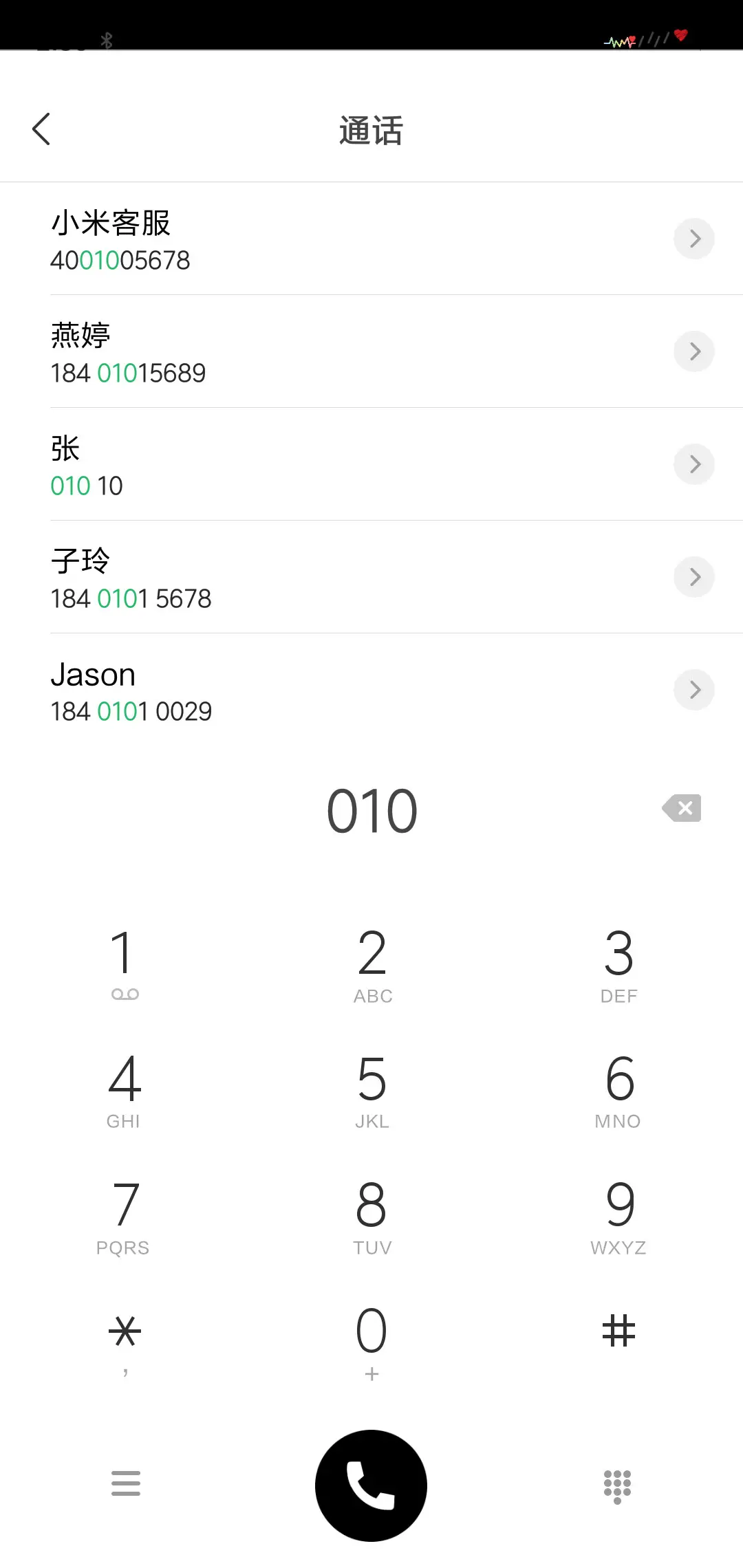Open details for 子玲's recent call

(x=694, y=577)
